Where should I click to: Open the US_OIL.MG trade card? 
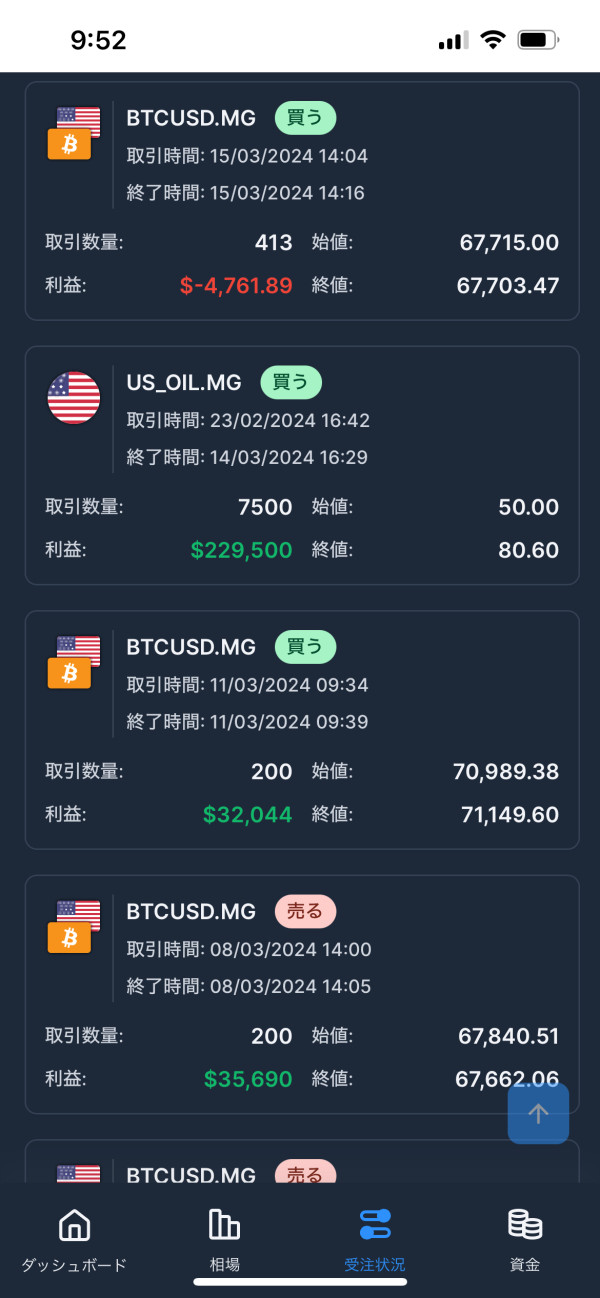(302, 466)
